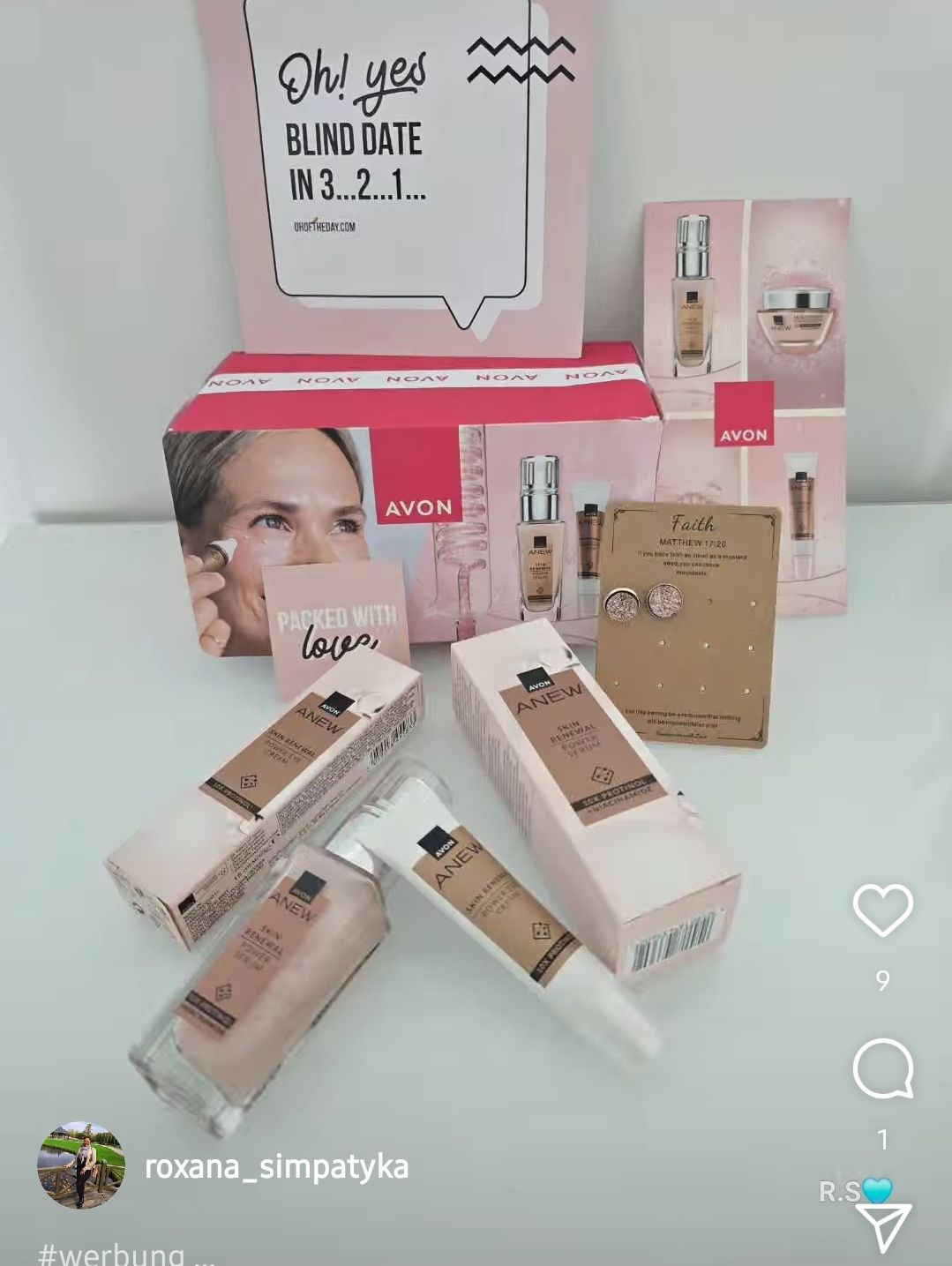
Task: Open the comments bubble icon
Action: (882, 1068)
